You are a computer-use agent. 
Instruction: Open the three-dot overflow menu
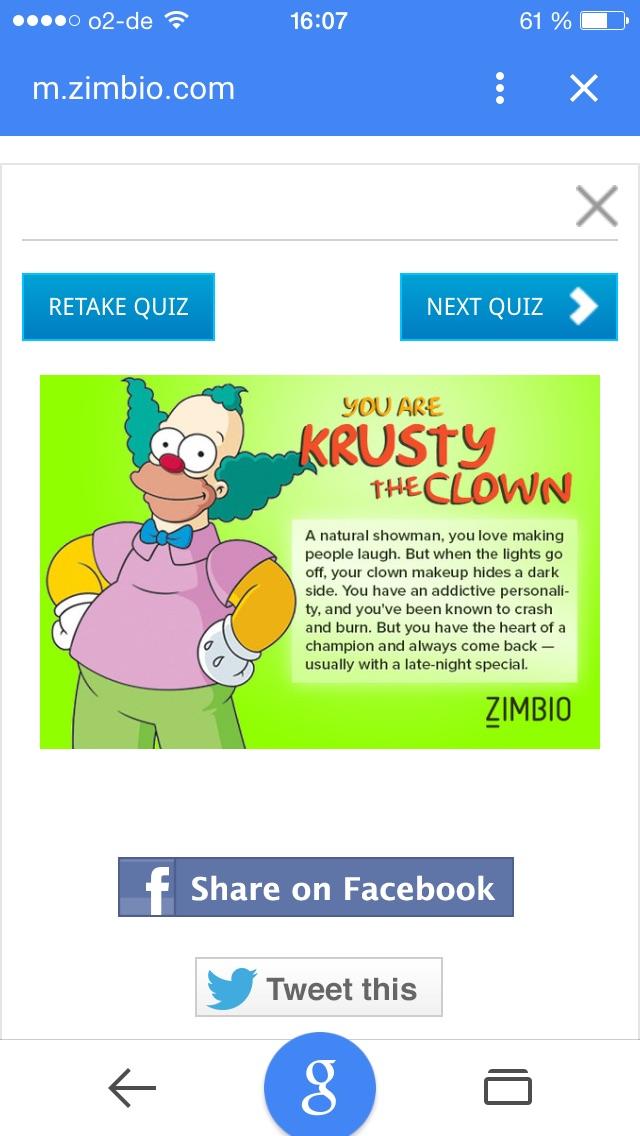point(499,88)
